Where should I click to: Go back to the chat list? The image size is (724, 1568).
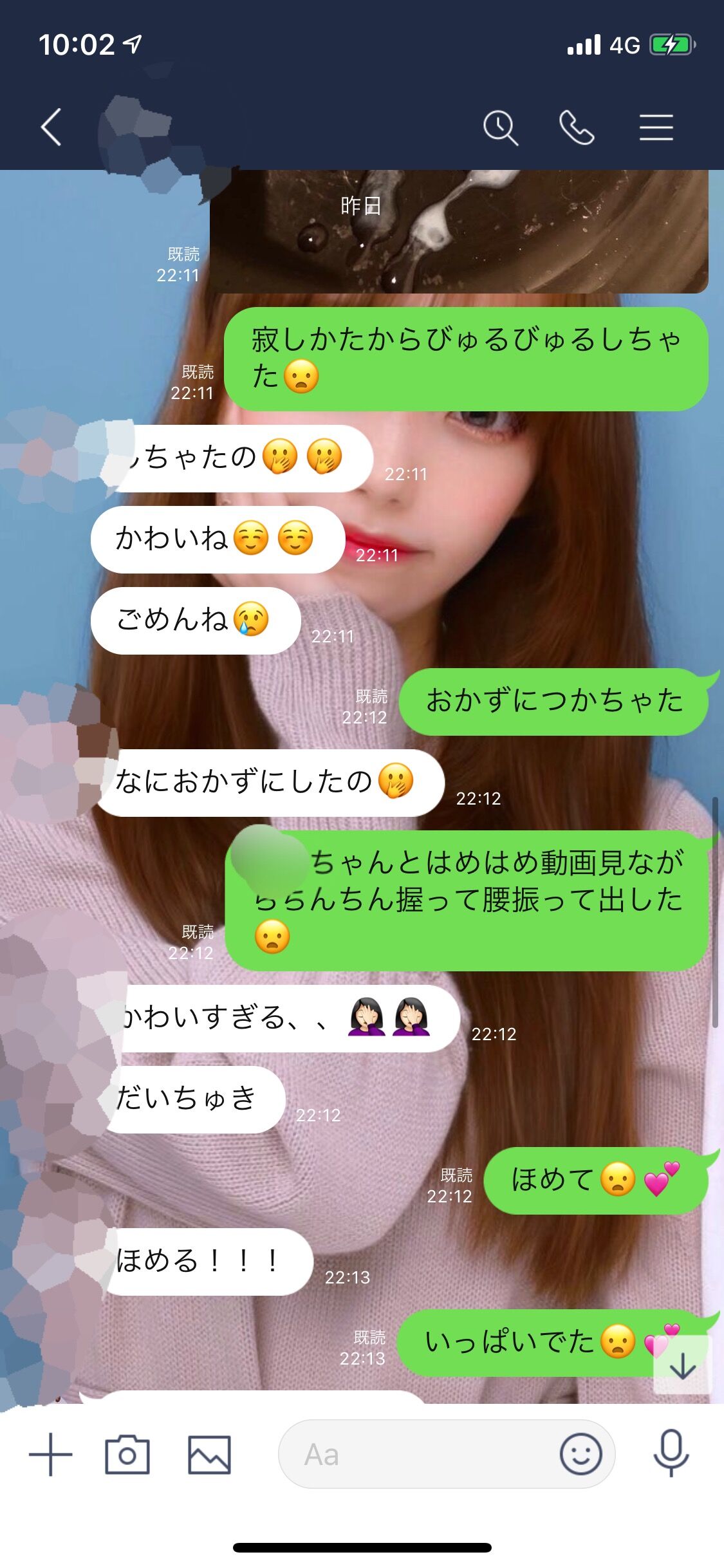pyautogui.click(x=51, y=127)
